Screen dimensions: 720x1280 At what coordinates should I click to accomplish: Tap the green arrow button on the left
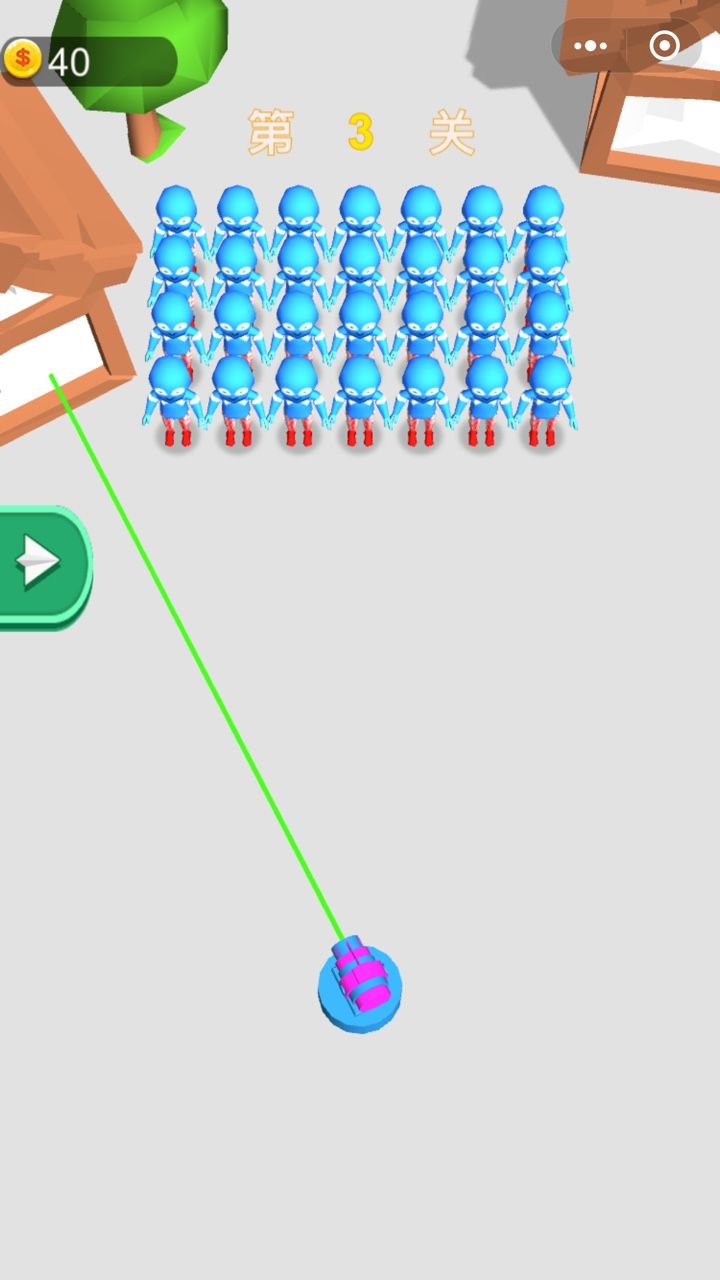tap(40, 565)
